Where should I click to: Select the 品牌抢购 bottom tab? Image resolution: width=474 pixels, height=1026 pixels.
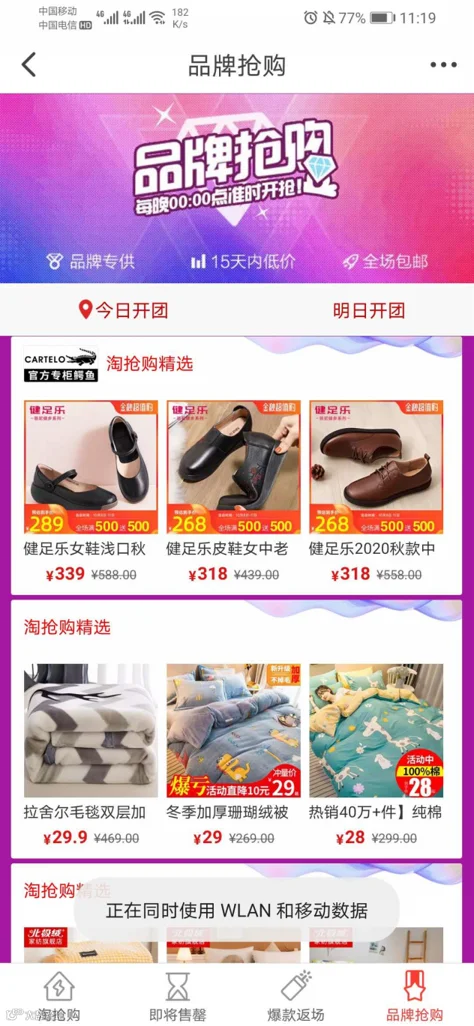coord(414,995)
